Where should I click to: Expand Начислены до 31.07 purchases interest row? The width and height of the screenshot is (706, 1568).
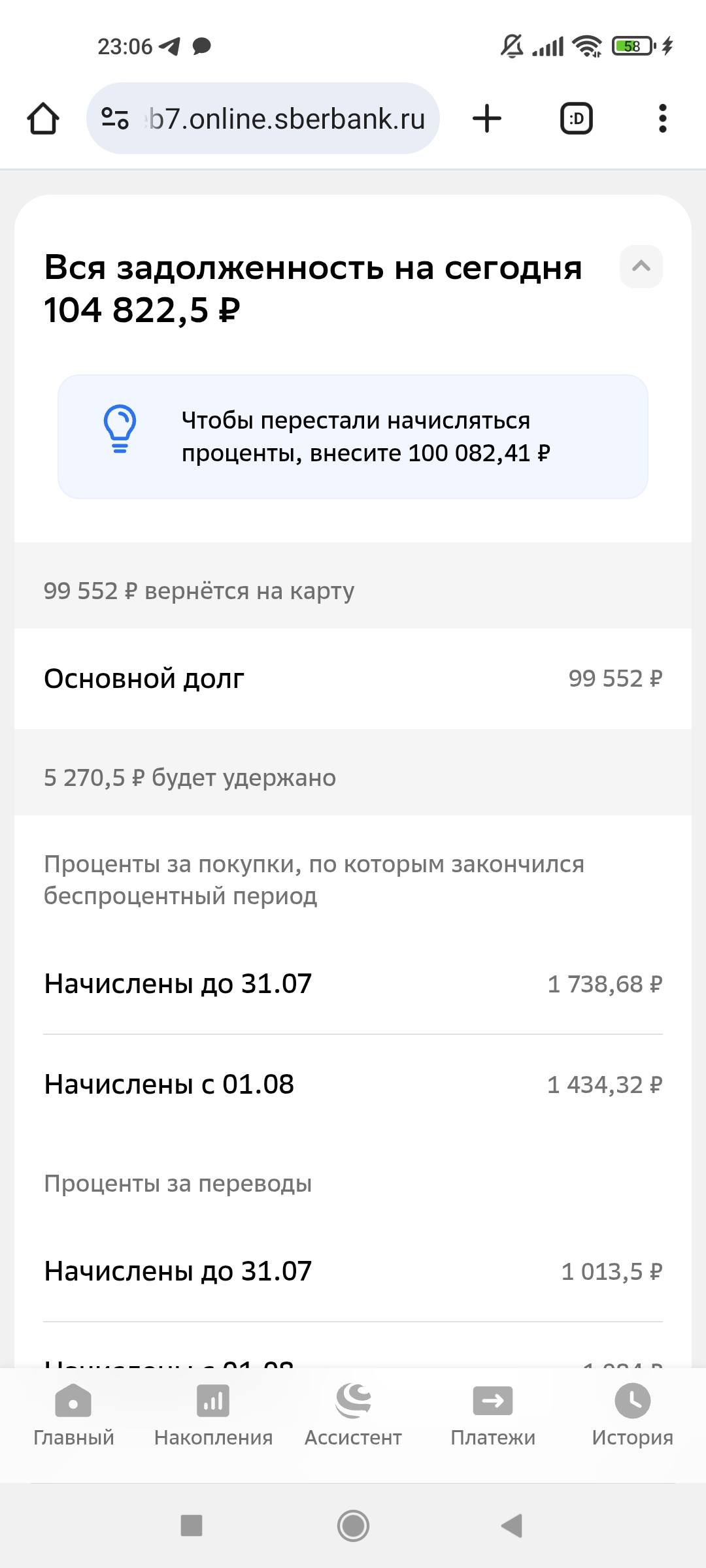tap(353, 983)
